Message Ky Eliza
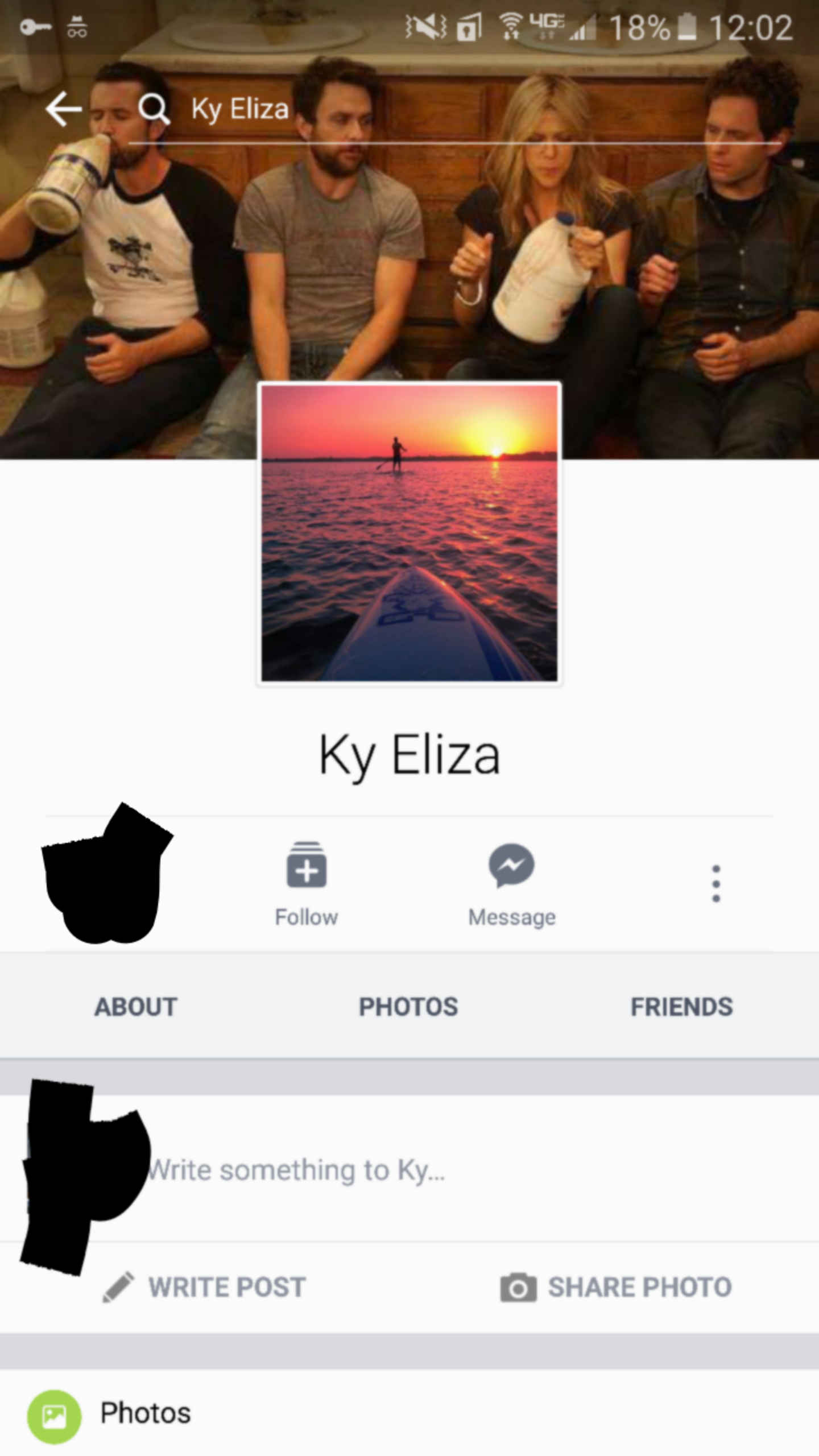The width and height of the screenshot is (819, 1456). click(512, 885)
